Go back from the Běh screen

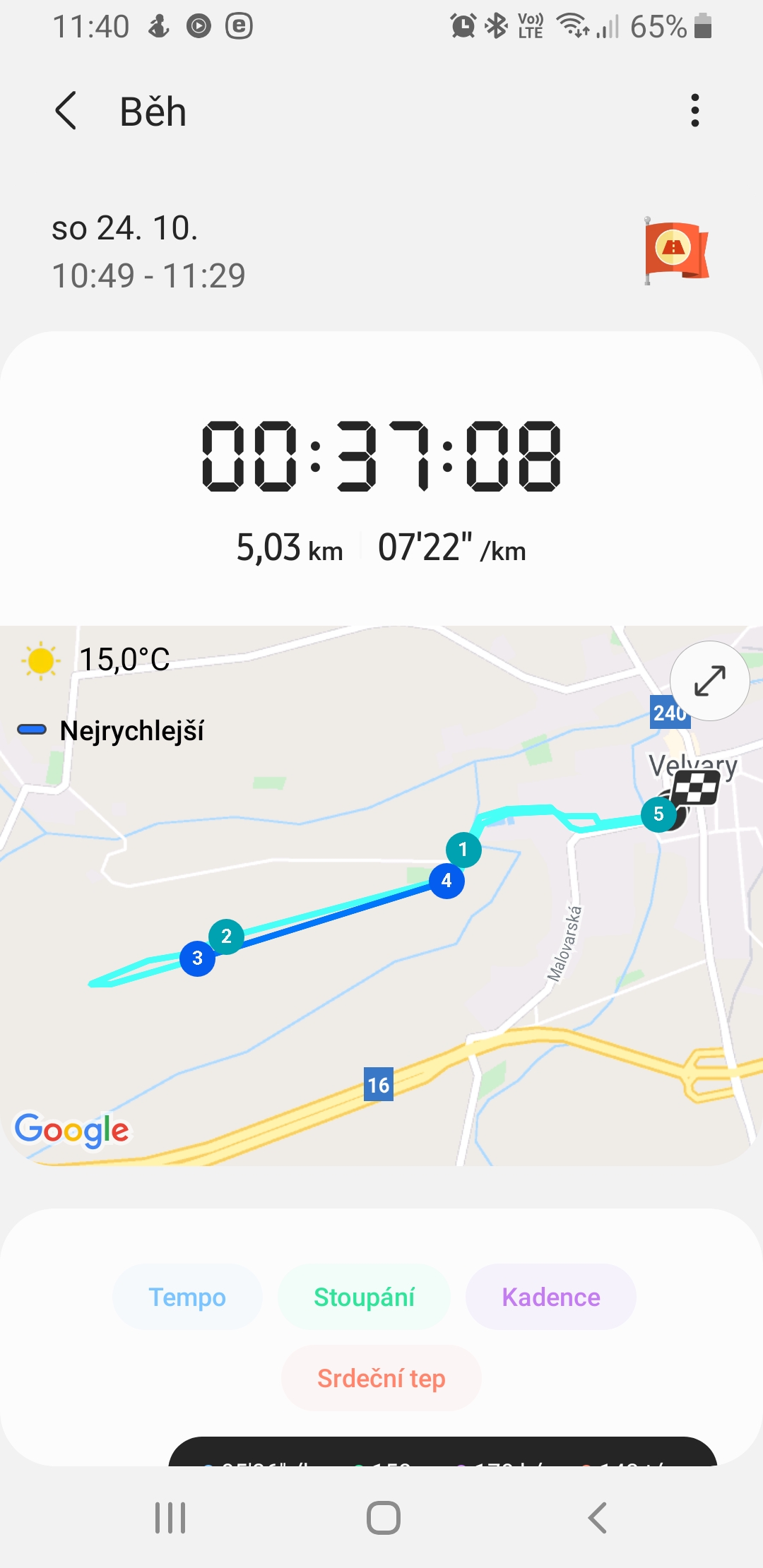point(66,112)
